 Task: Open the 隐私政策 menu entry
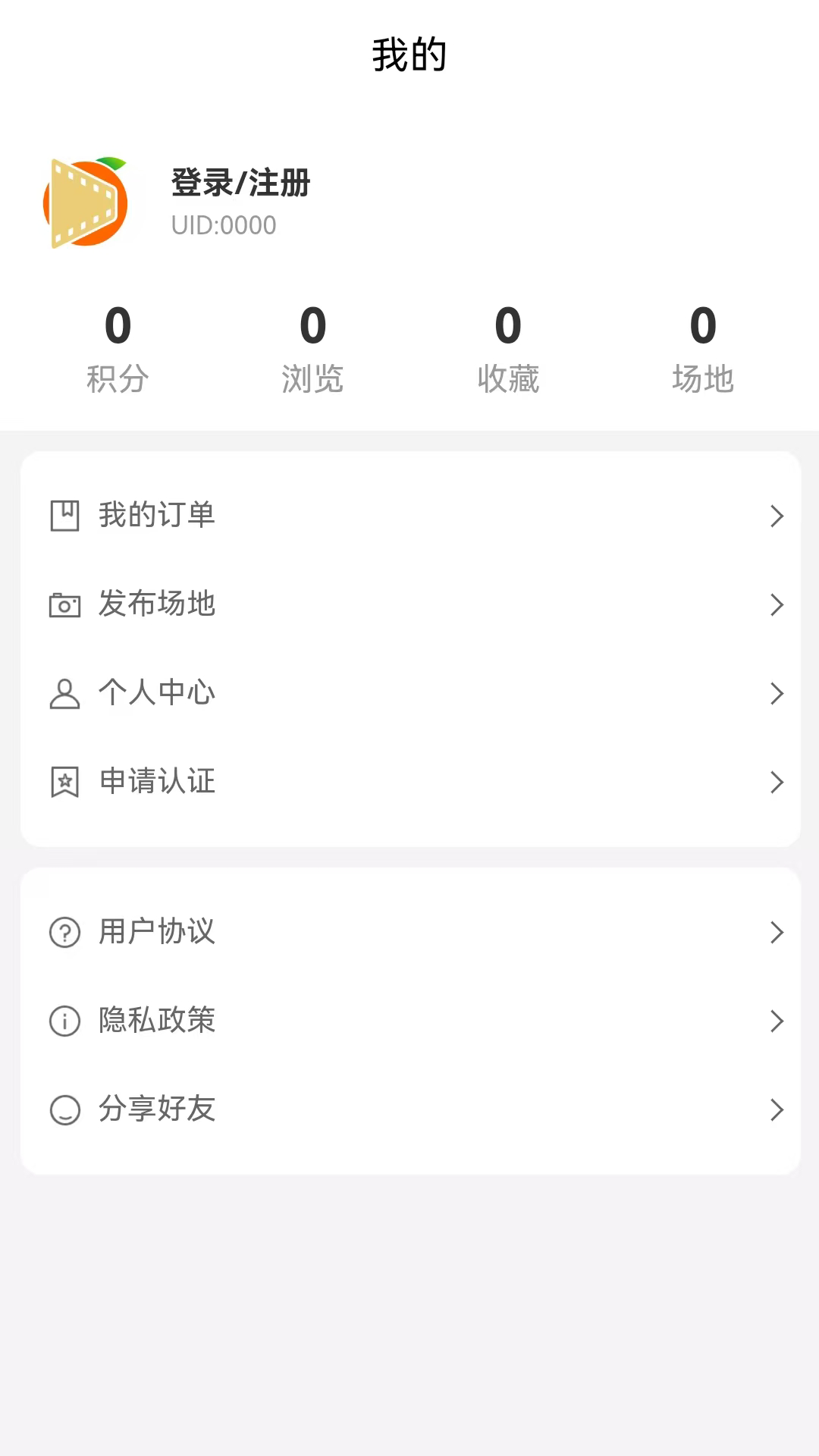[x=155, y=1021]
